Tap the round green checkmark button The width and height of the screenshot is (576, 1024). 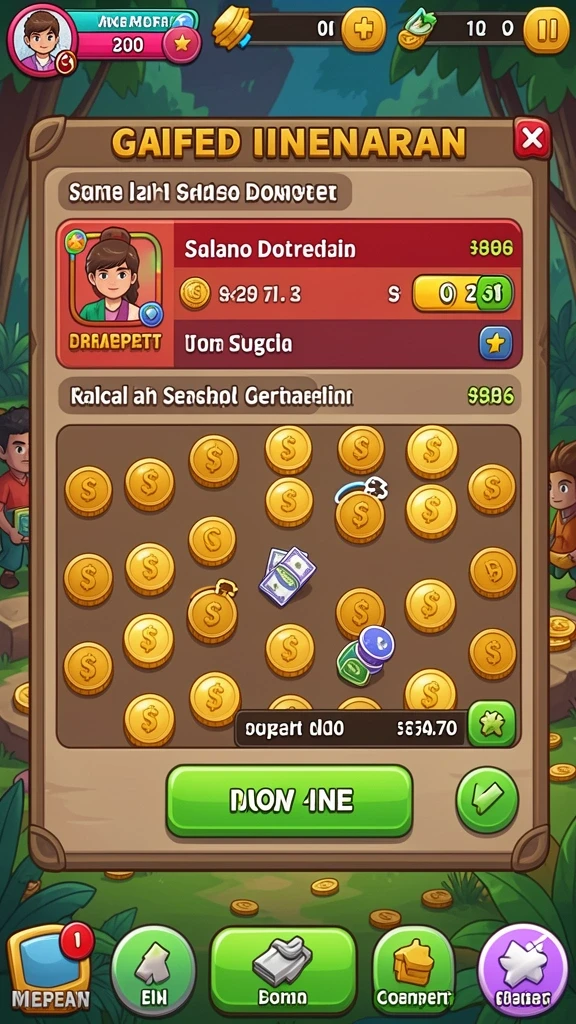click(487, 800)
